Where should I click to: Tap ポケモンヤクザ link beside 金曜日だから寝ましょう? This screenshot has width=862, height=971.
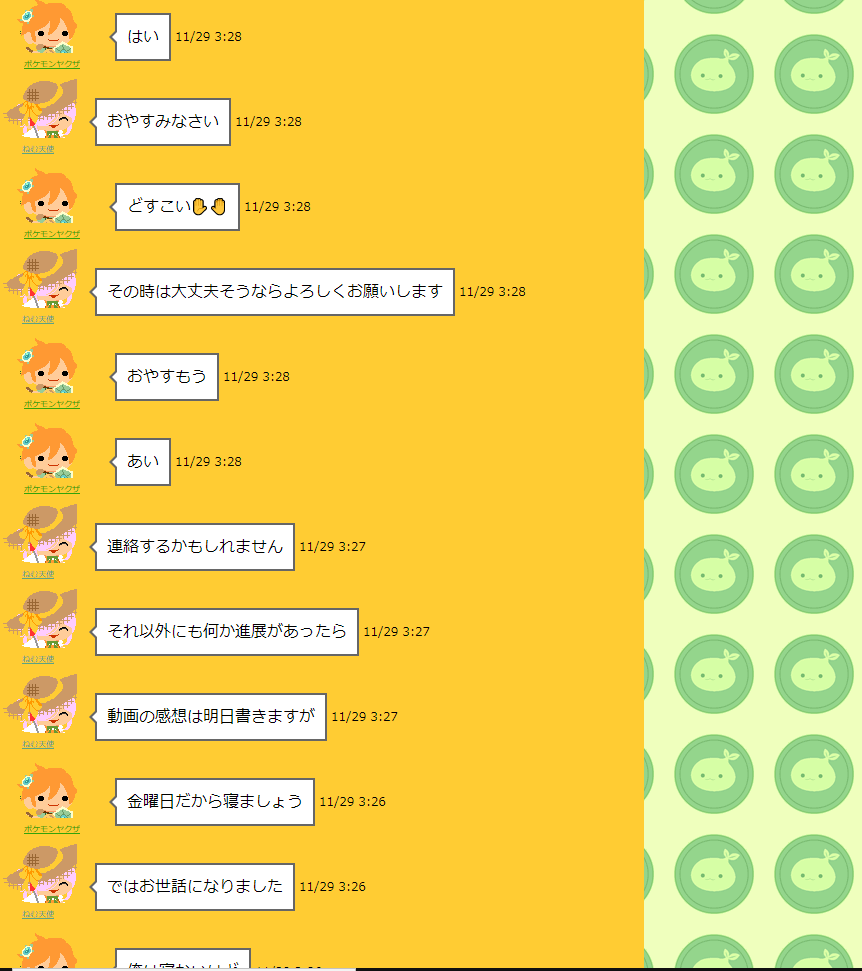click(52, 828)
